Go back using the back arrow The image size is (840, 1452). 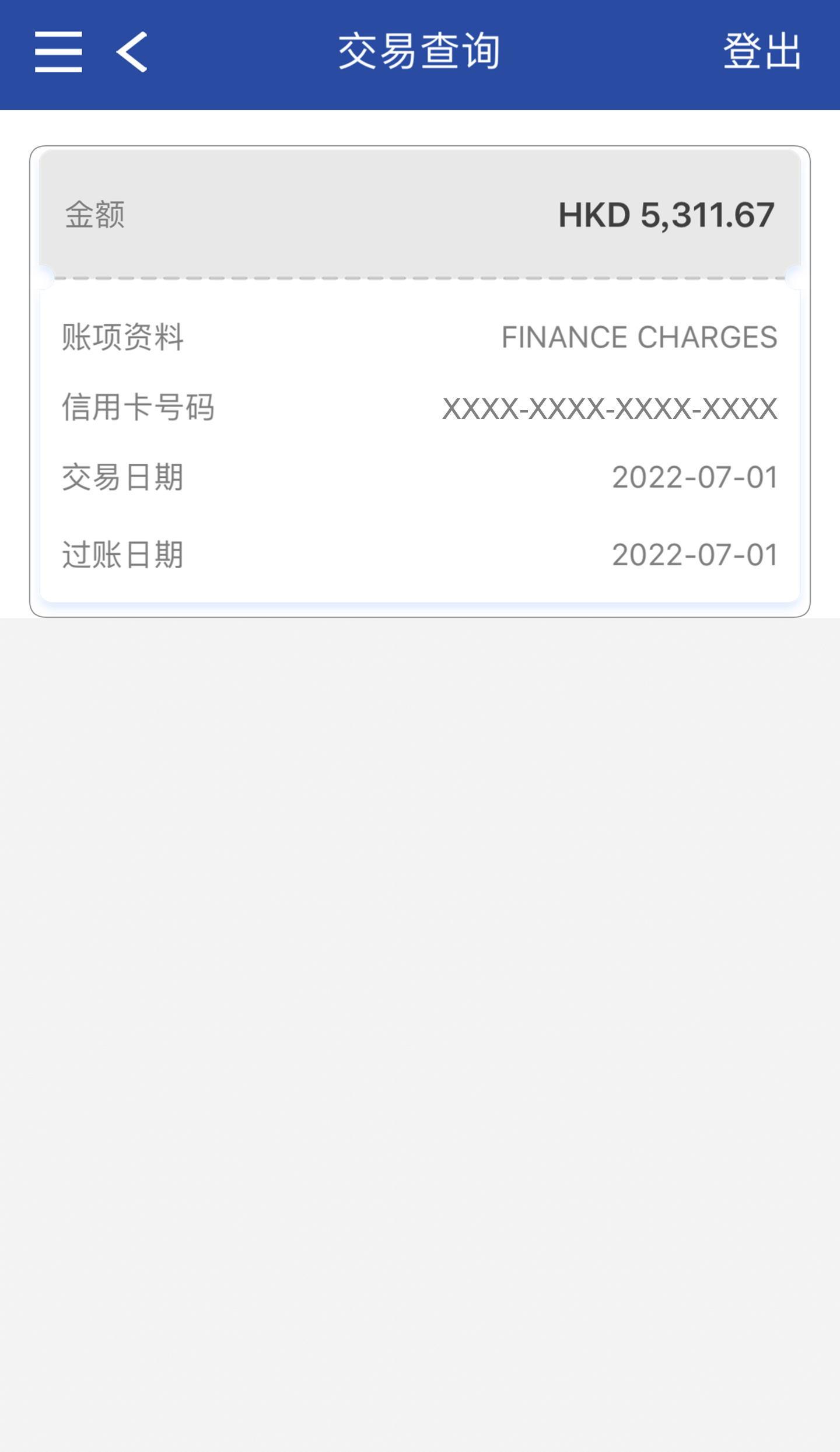(x=132, y=52)
